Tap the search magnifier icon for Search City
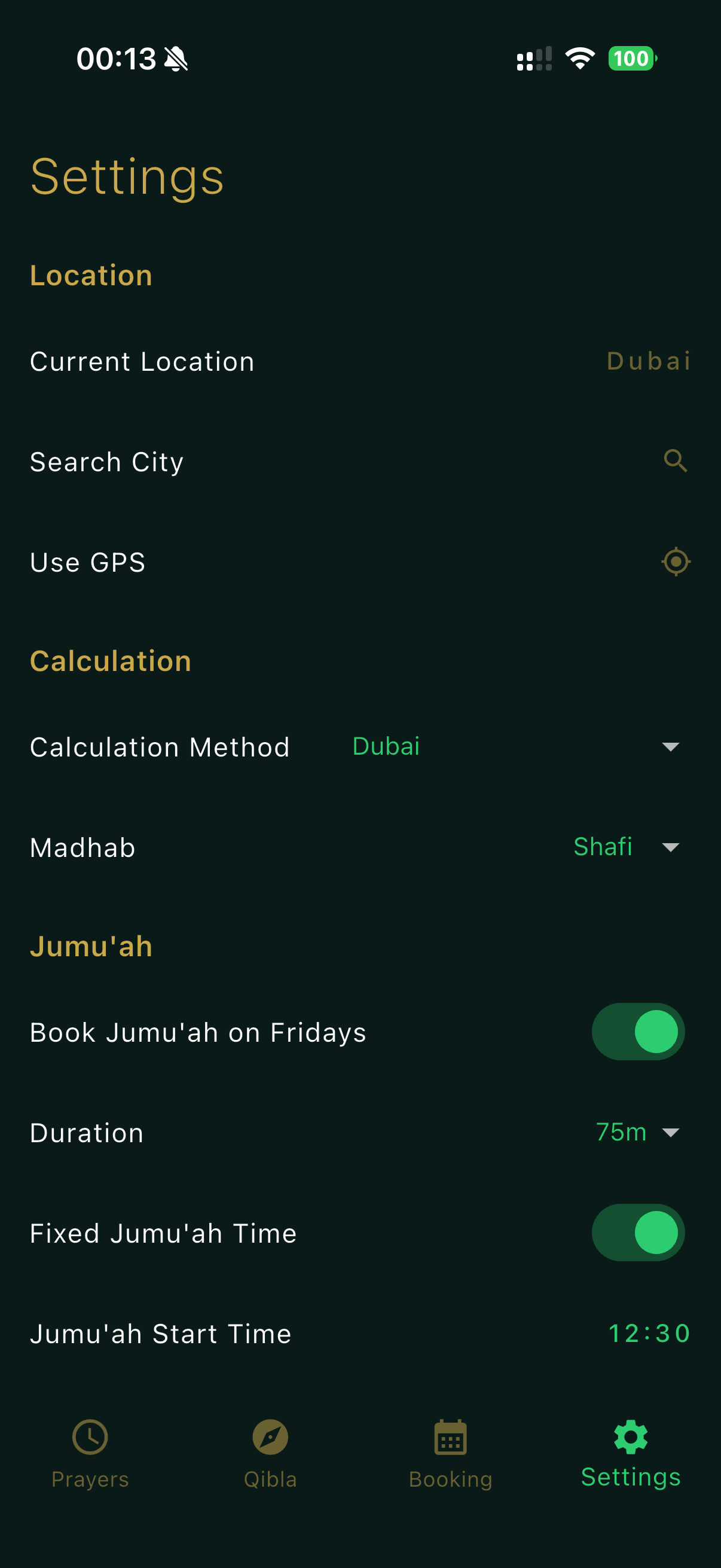 [x=676, y=462]
